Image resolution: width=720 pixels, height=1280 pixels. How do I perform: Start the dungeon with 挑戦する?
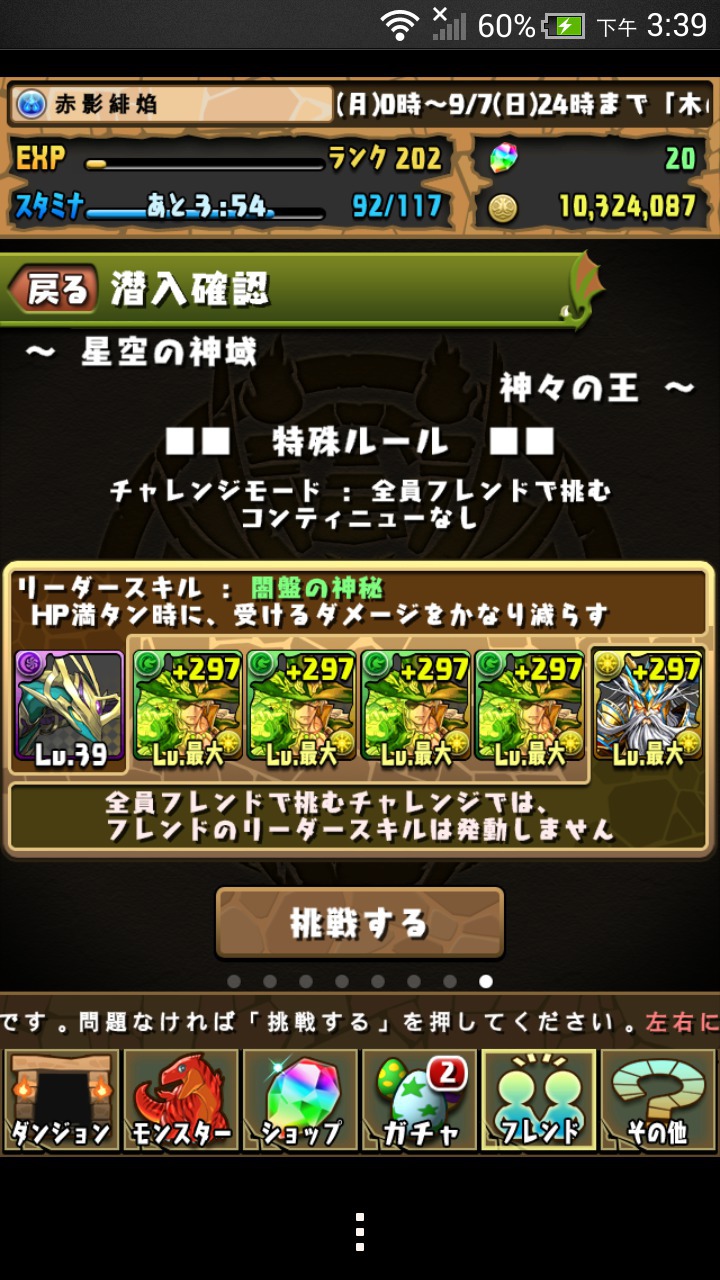click(359, 922)
